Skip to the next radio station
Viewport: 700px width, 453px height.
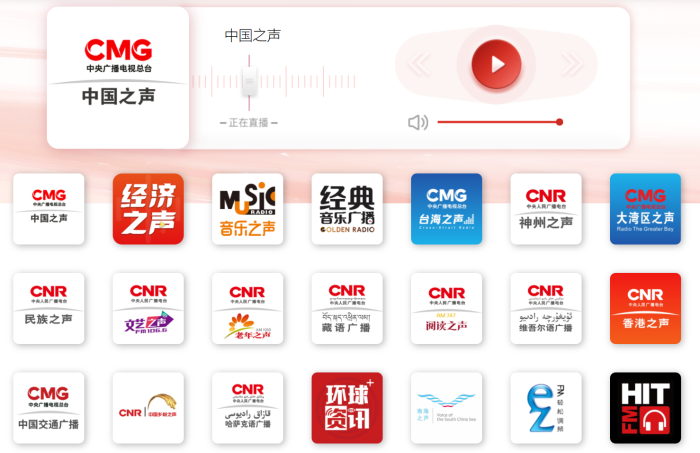pos(571,64)
